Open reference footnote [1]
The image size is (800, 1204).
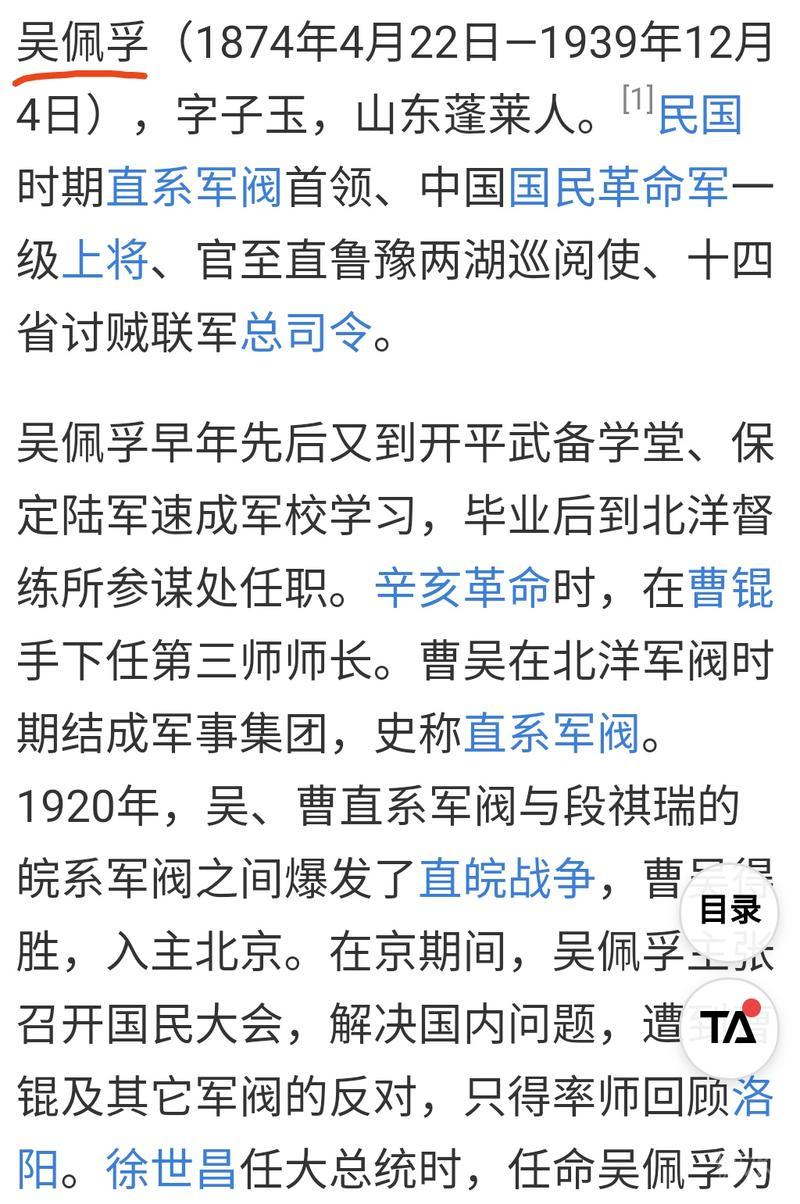[x=638, y=100]
